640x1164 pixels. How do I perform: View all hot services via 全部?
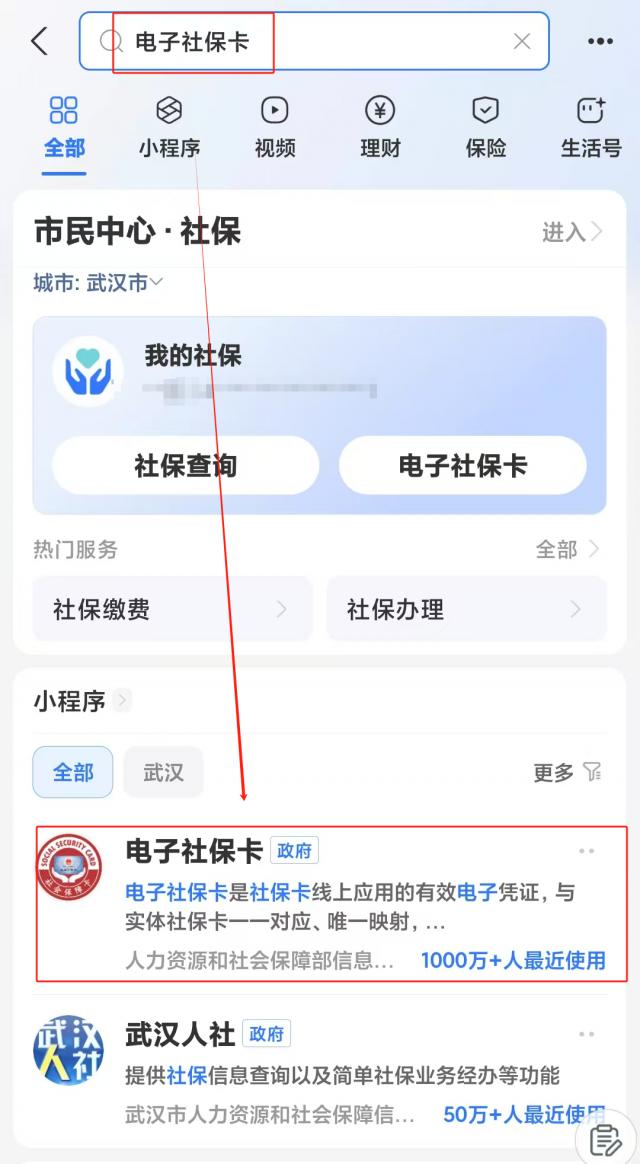(x=567, y=549)
